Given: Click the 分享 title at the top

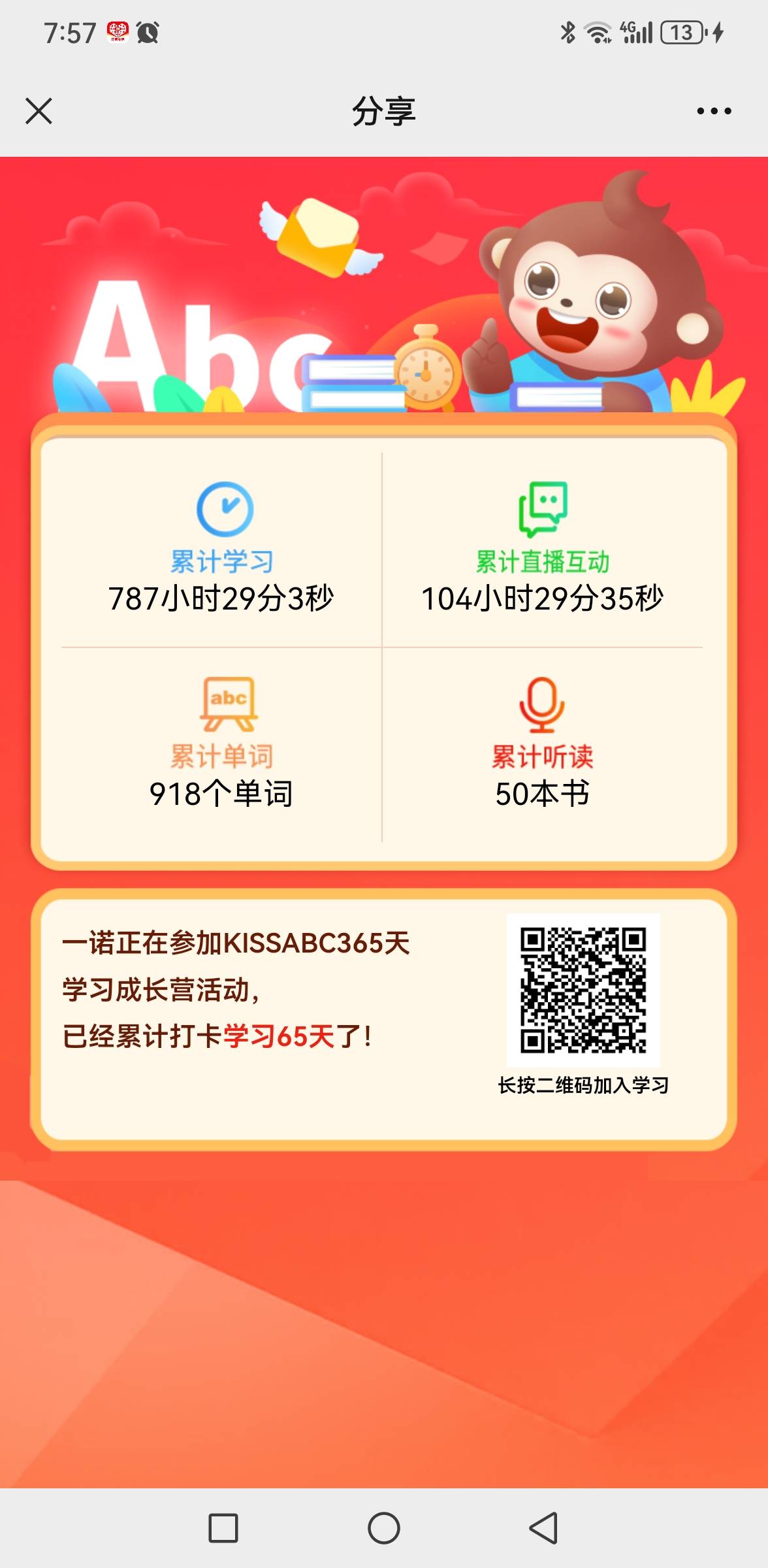Looking at the screenshot, I should pyautogui.click(x=383, y=111).
